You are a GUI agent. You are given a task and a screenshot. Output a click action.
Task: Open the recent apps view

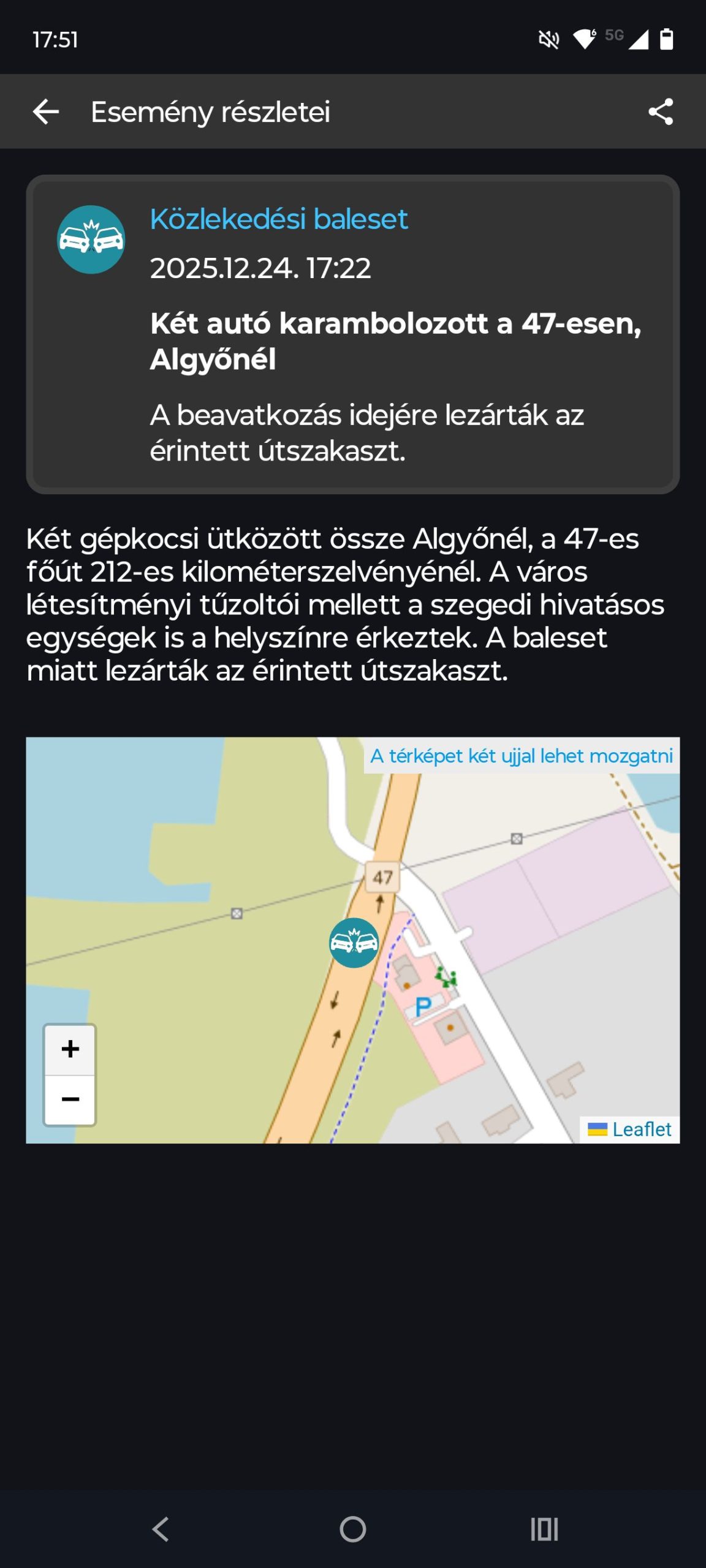(544, 1529)
